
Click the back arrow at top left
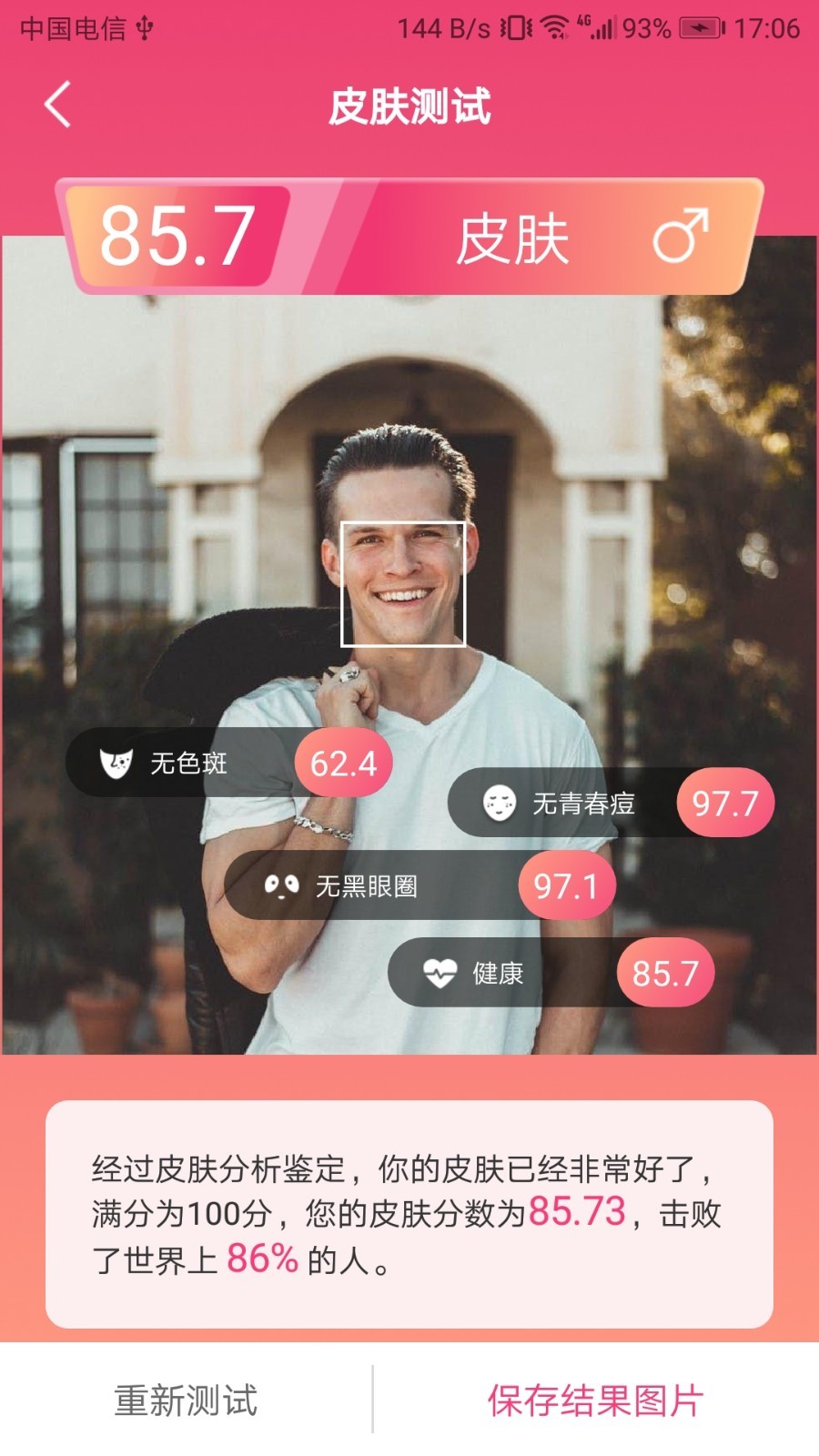tap(55, 103)
